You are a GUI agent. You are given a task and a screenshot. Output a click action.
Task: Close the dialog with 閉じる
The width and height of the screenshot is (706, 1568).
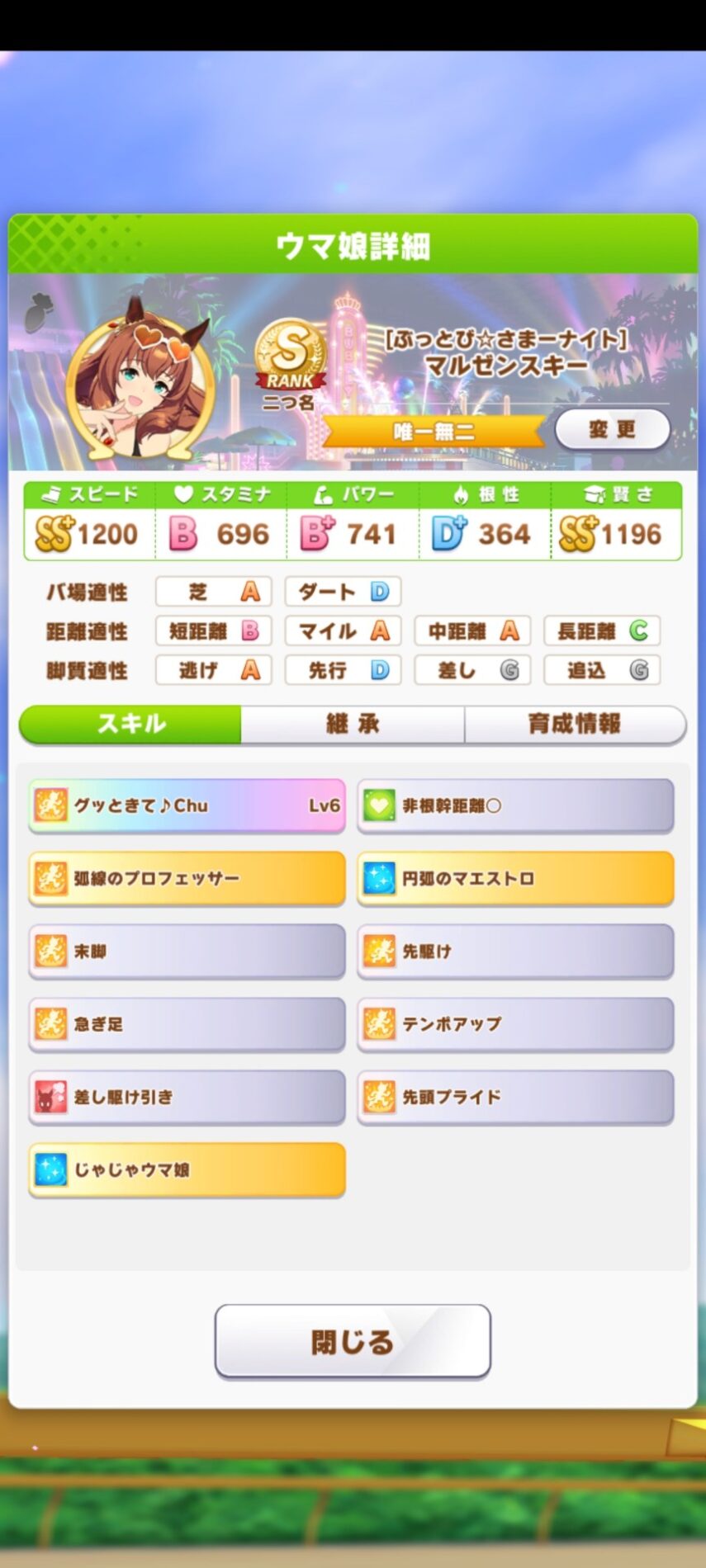click(x=353, y=1341)
